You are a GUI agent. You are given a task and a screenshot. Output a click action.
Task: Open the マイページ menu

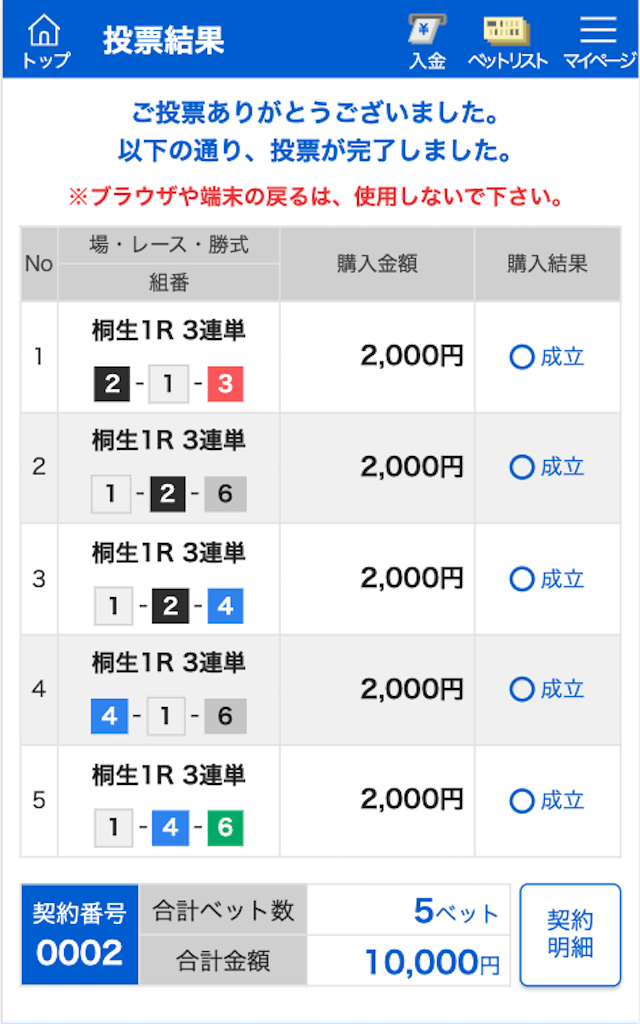[x=599, y=41]
